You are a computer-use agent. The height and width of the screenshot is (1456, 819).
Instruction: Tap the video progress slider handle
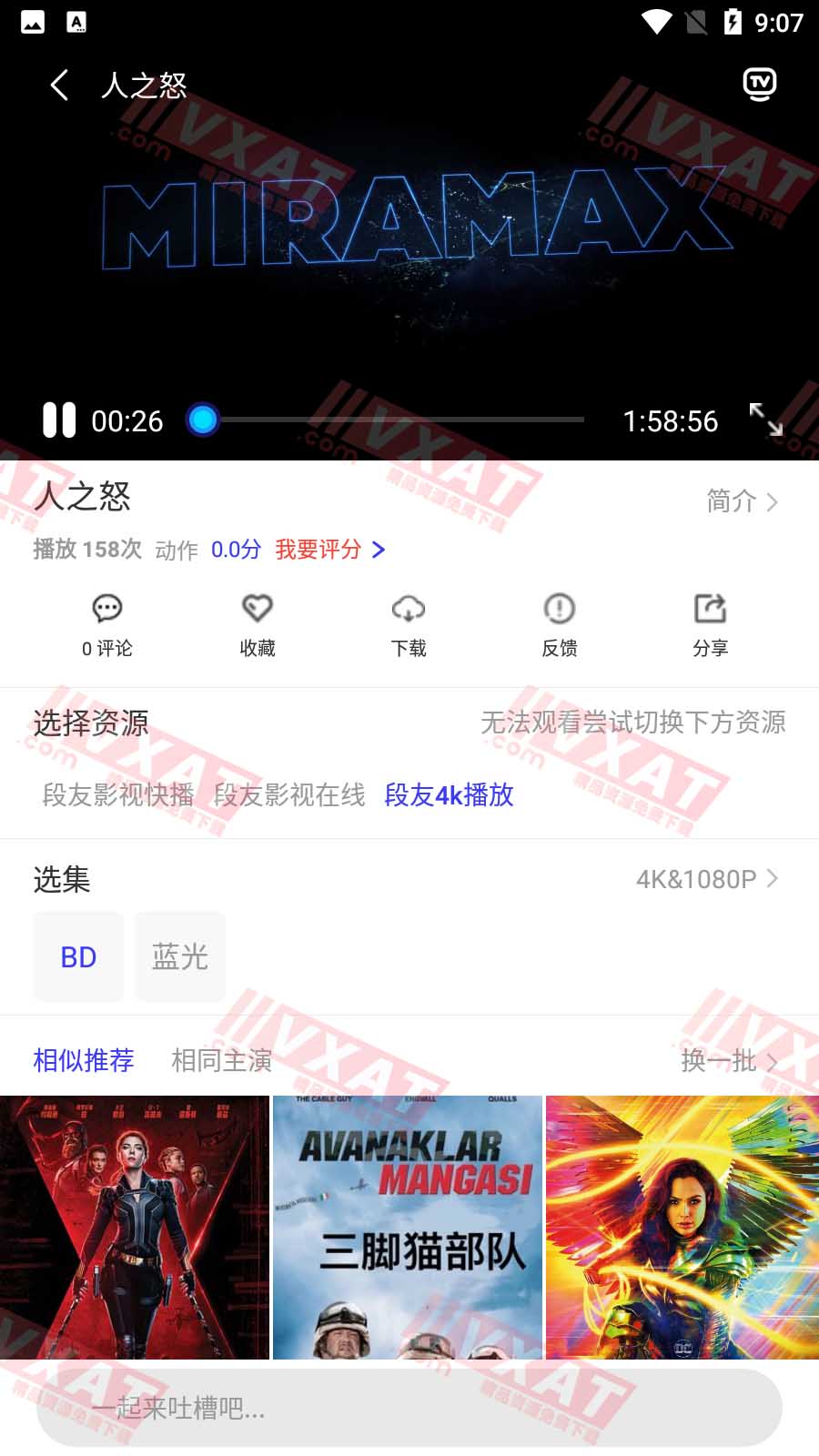point(203,420)
